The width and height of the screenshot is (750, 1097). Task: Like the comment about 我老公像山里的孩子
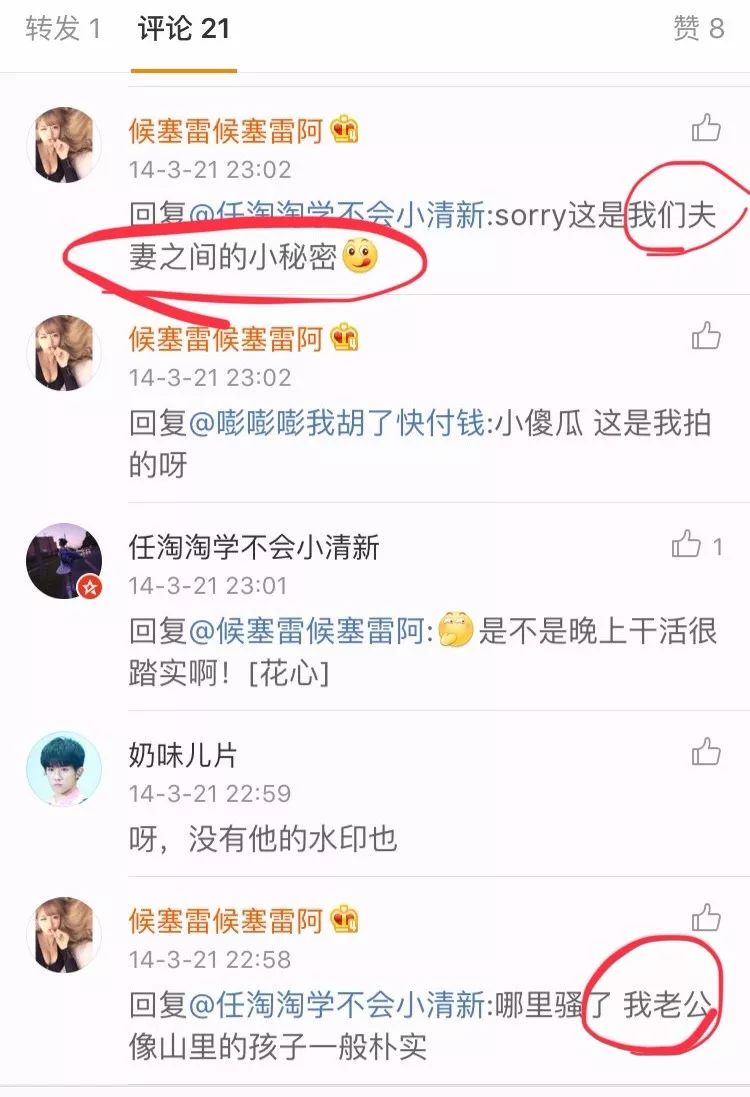coord(706,918)
